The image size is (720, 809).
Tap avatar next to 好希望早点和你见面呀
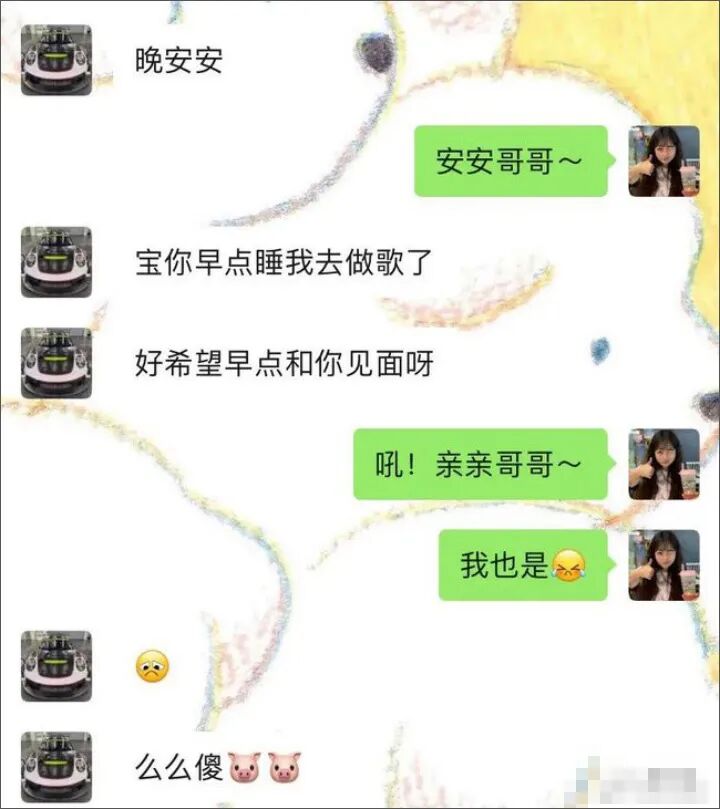(x=56, y=363)
